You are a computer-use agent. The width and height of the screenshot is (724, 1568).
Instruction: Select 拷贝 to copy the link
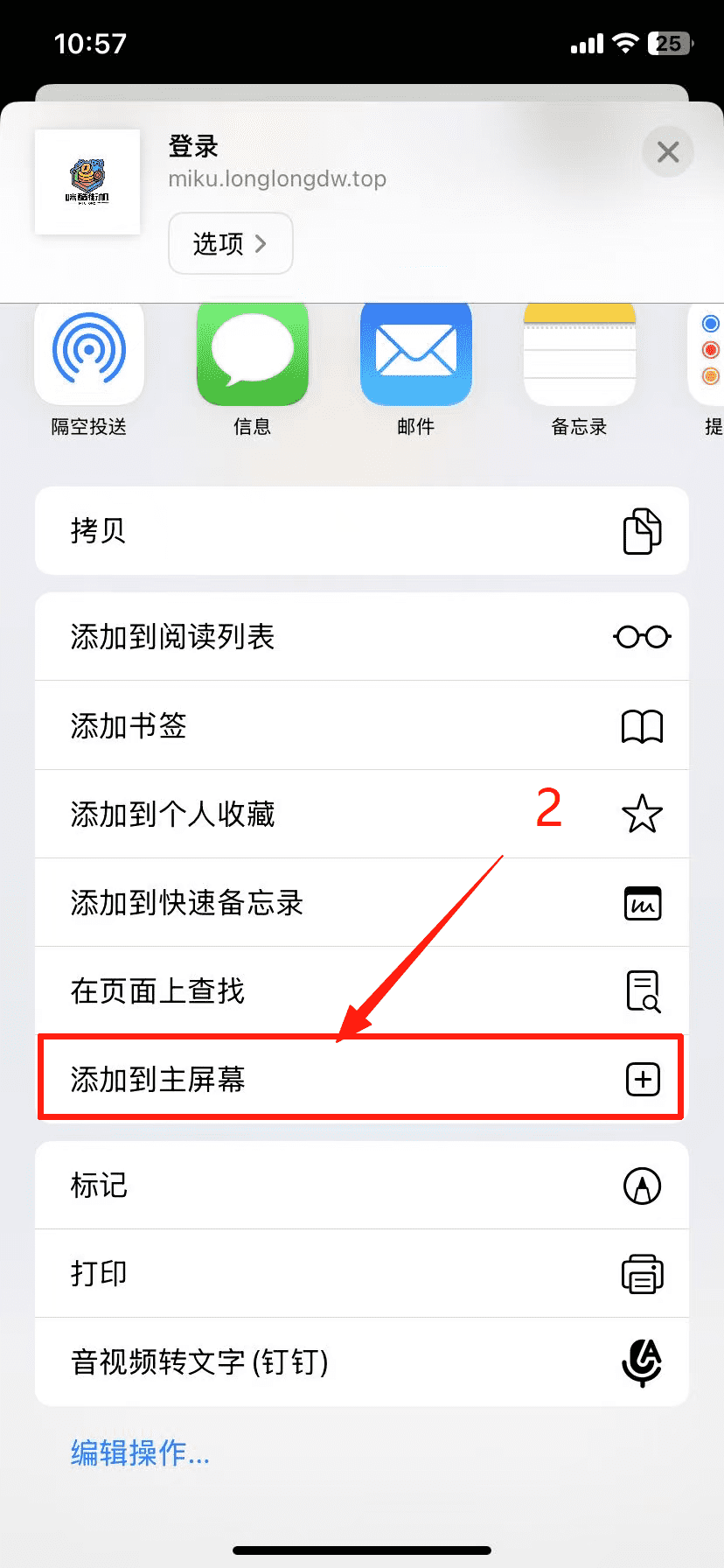click(x=362, y=531)
